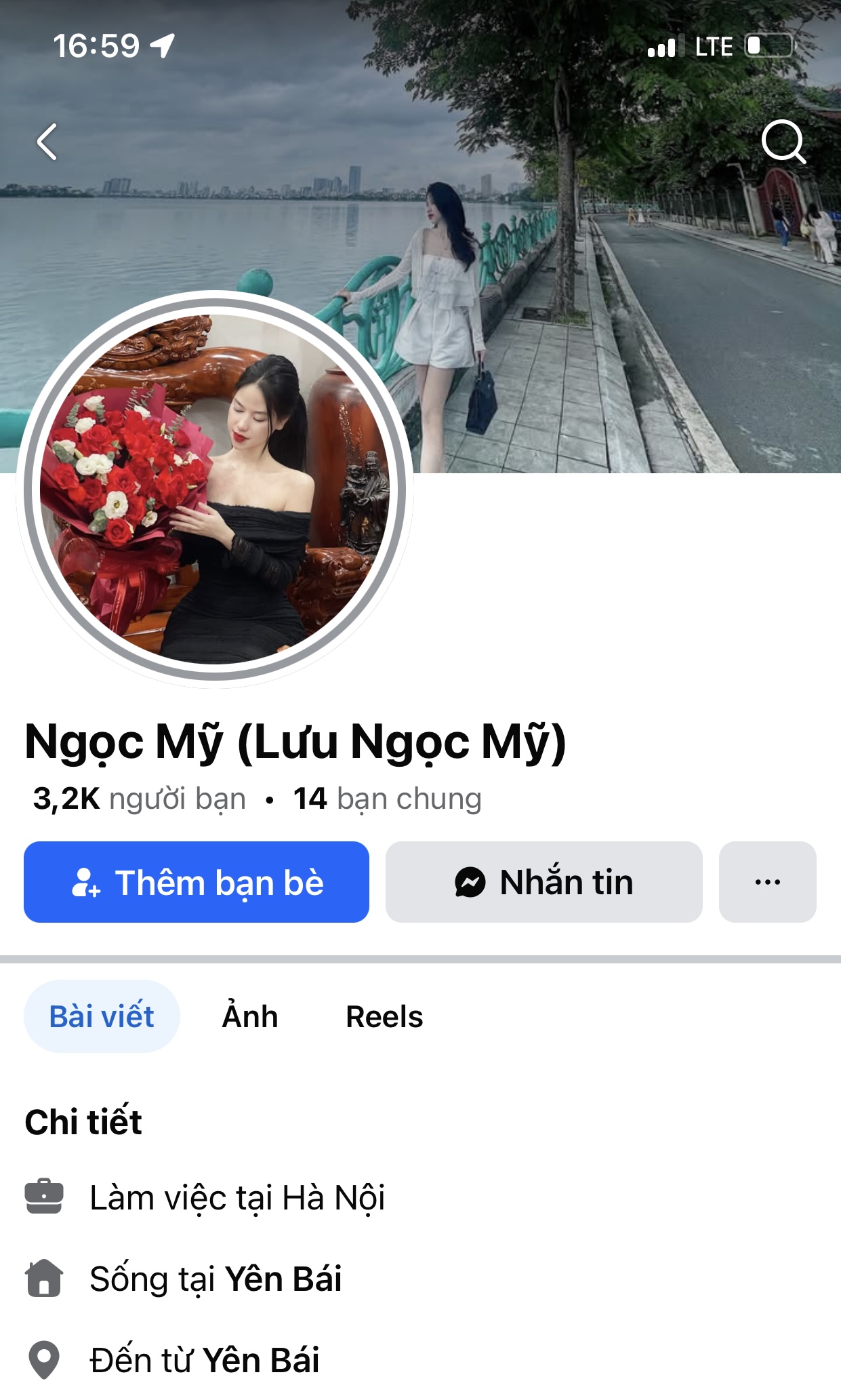
Task: View the circular profile picture
Action: (215, 489)
